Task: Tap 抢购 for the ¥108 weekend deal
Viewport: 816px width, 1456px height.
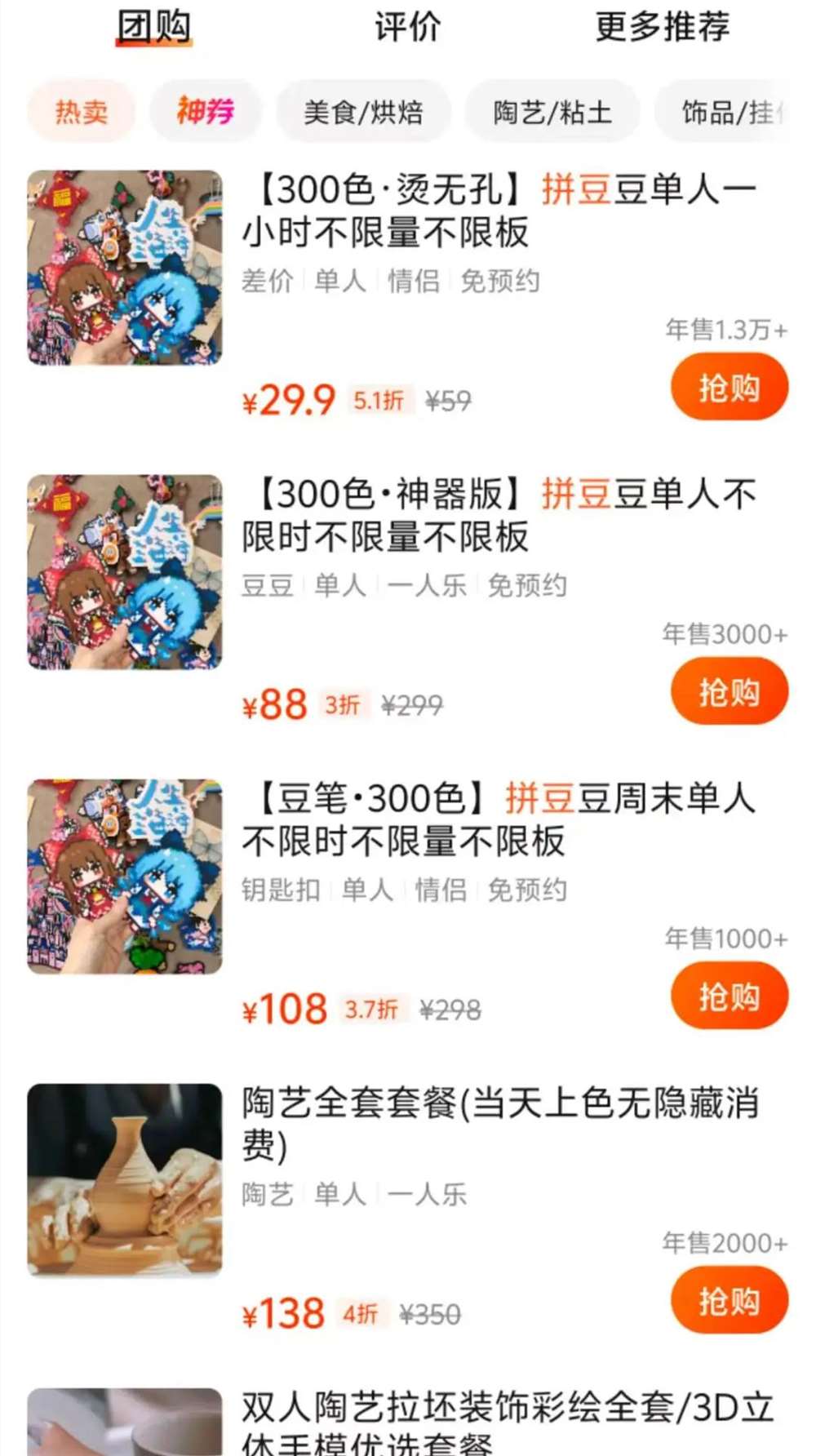Action: click(x=729, y=995)
